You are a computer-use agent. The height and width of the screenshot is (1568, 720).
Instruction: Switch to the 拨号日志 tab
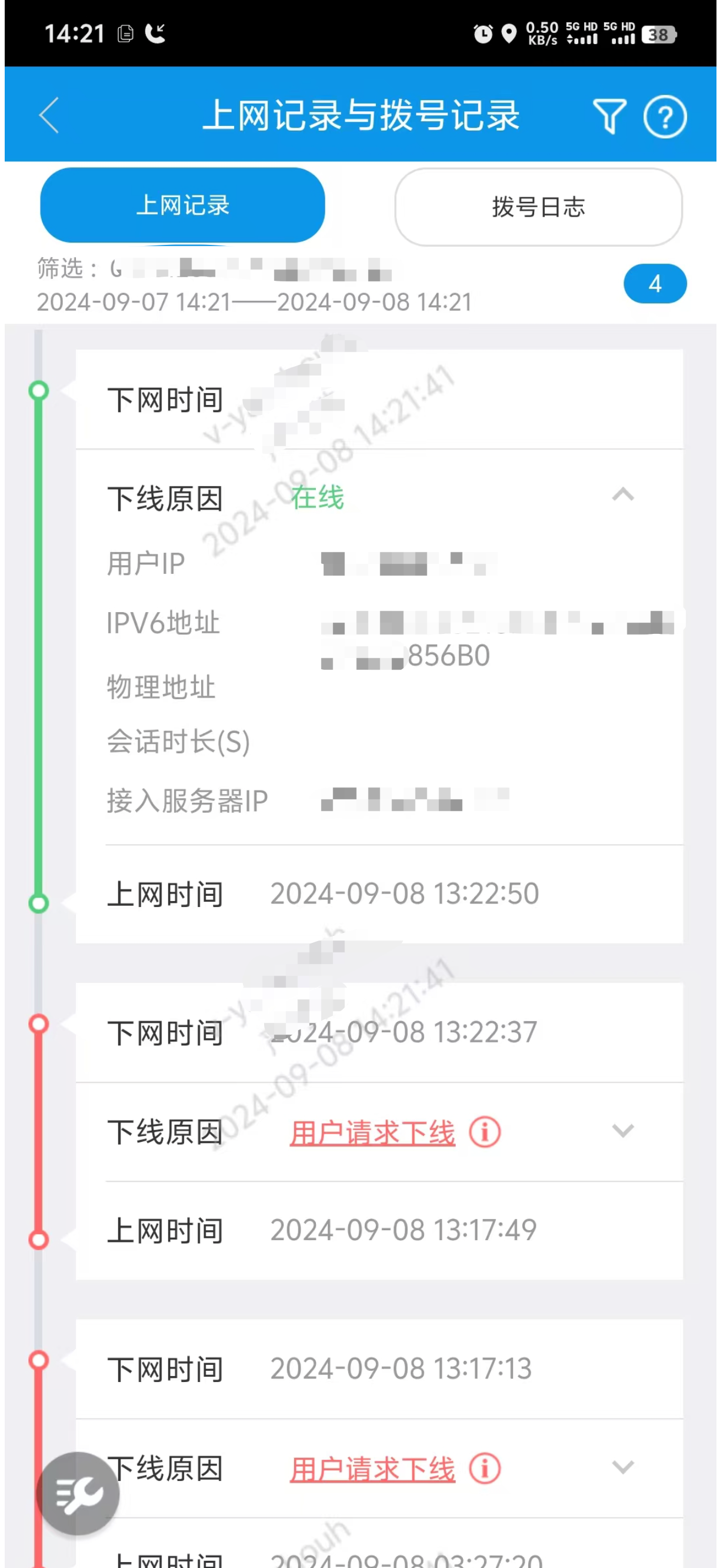(538, 207)
